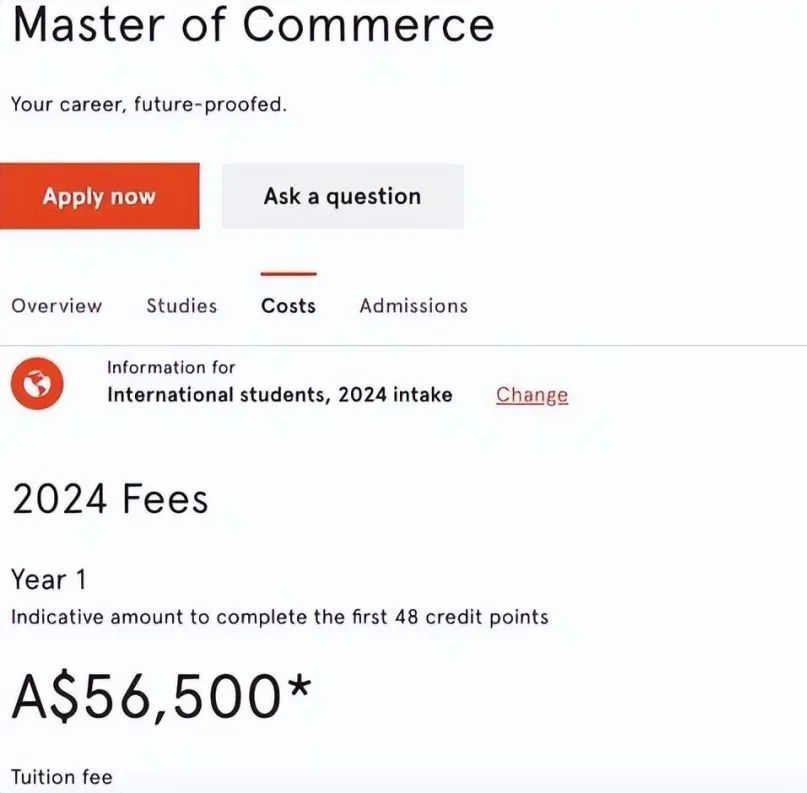Select the Costs tab

[288, 306]
